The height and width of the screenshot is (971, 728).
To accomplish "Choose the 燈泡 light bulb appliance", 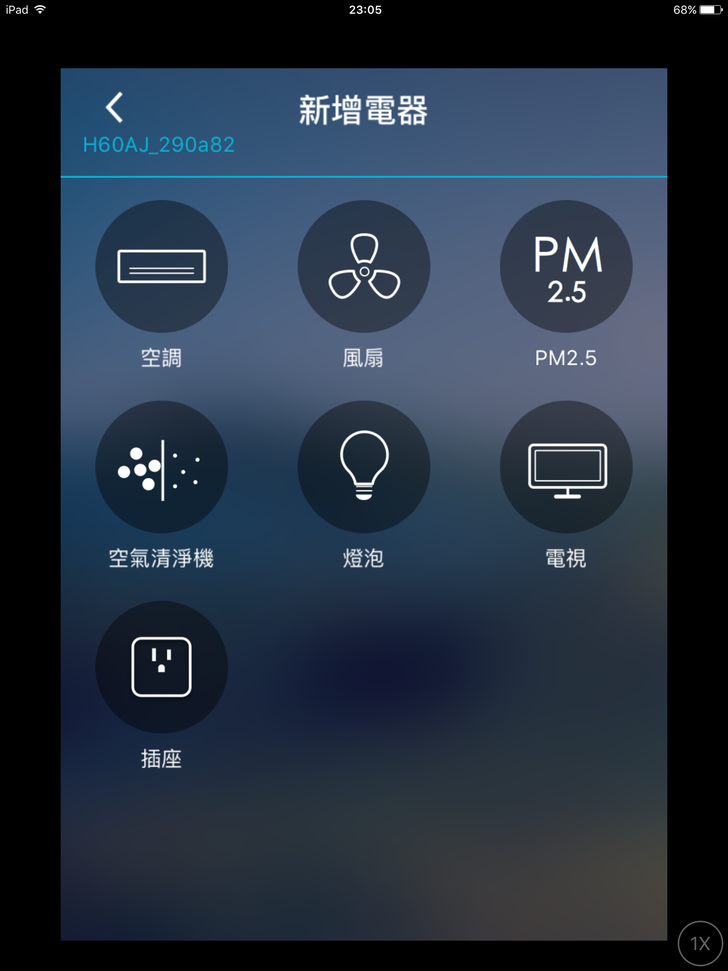I will click(363, 467).
